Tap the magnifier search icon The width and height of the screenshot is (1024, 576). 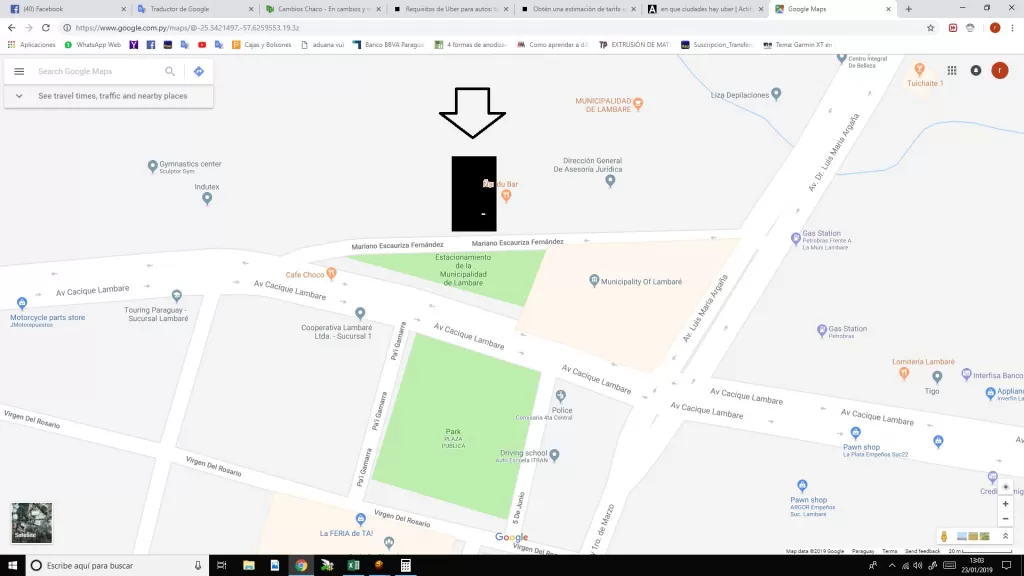170,71
